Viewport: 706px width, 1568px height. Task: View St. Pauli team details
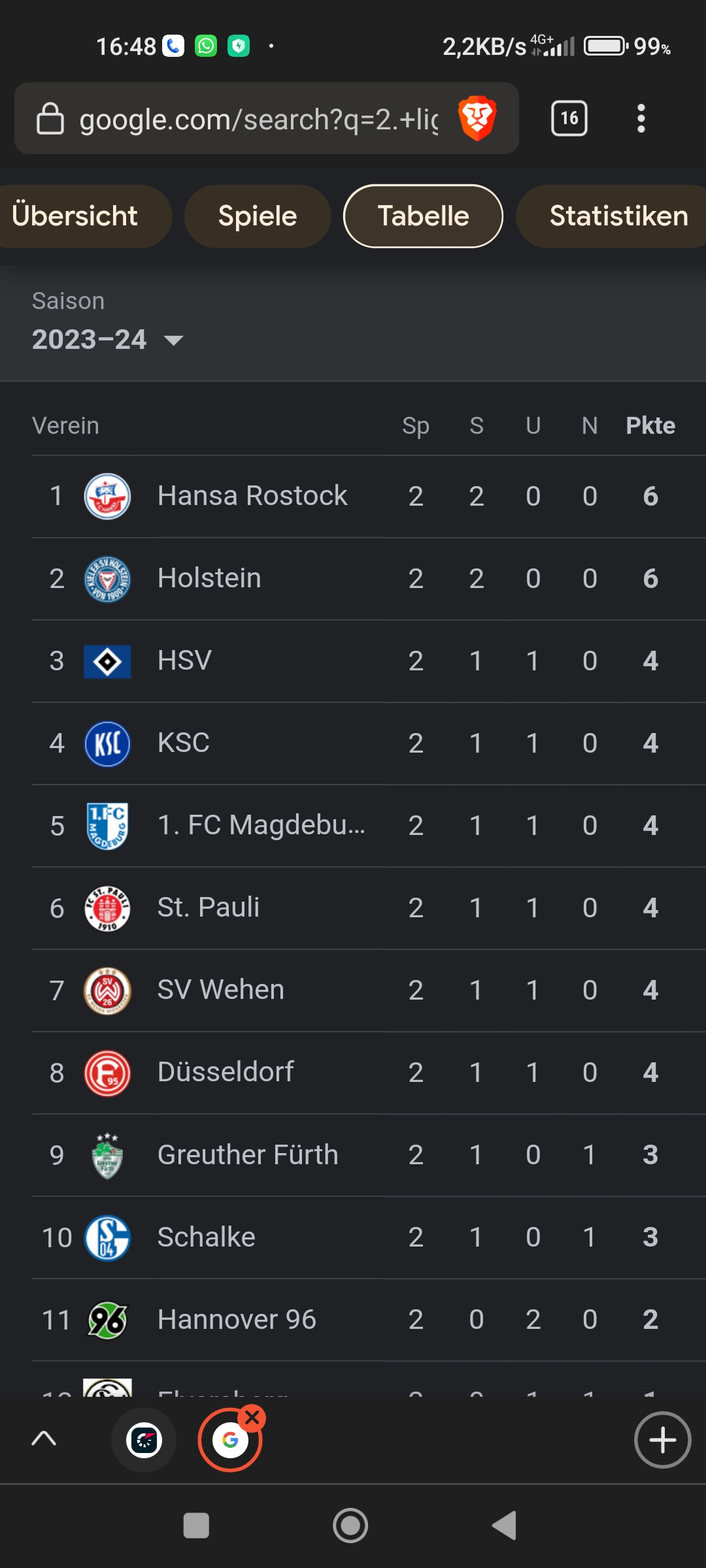pos(208,907)
